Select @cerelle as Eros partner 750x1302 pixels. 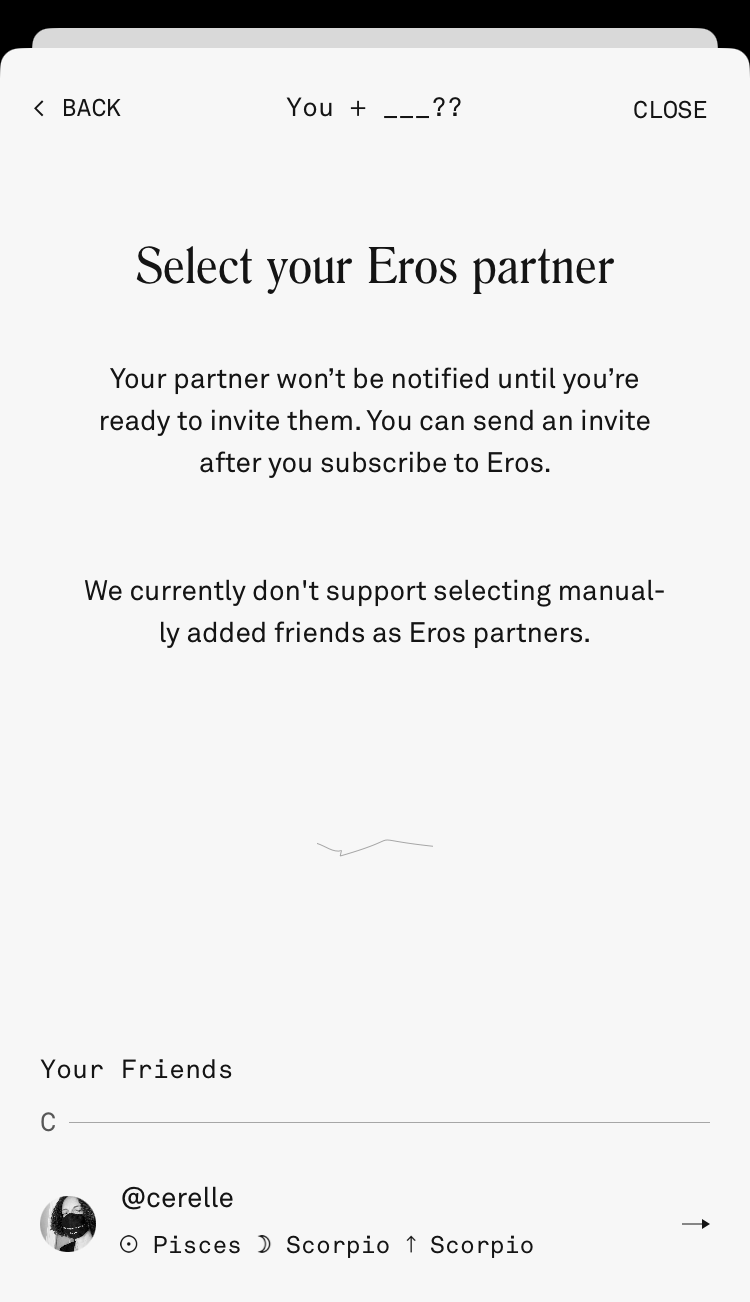click(375, 1222)
